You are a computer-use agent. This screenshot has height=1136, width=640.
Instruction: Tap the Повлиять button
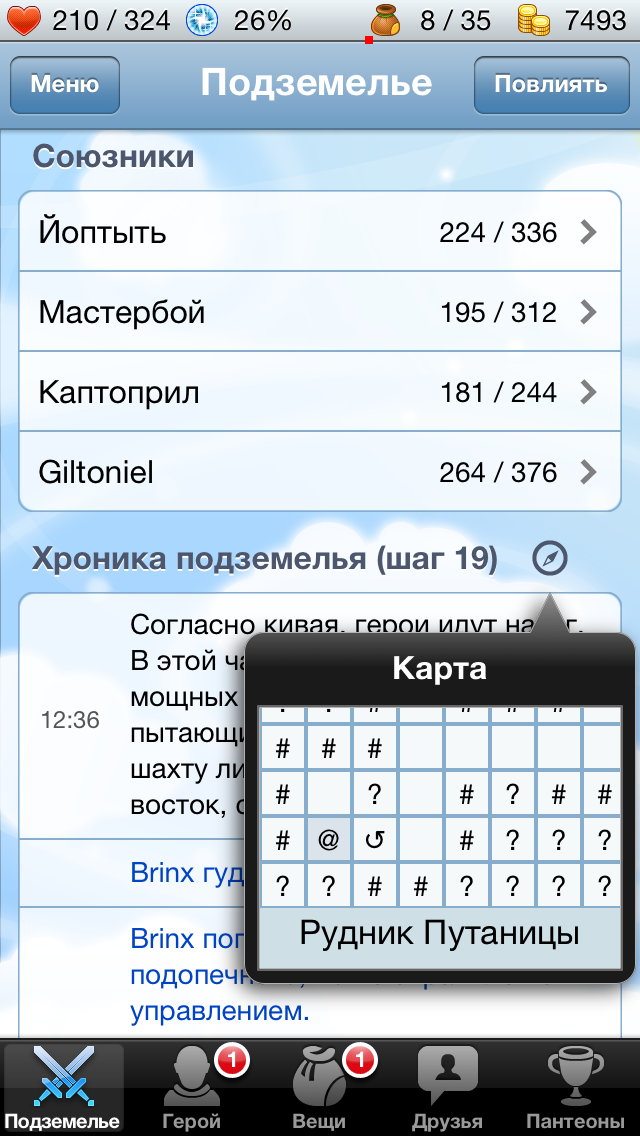click(x=551, y=85)
